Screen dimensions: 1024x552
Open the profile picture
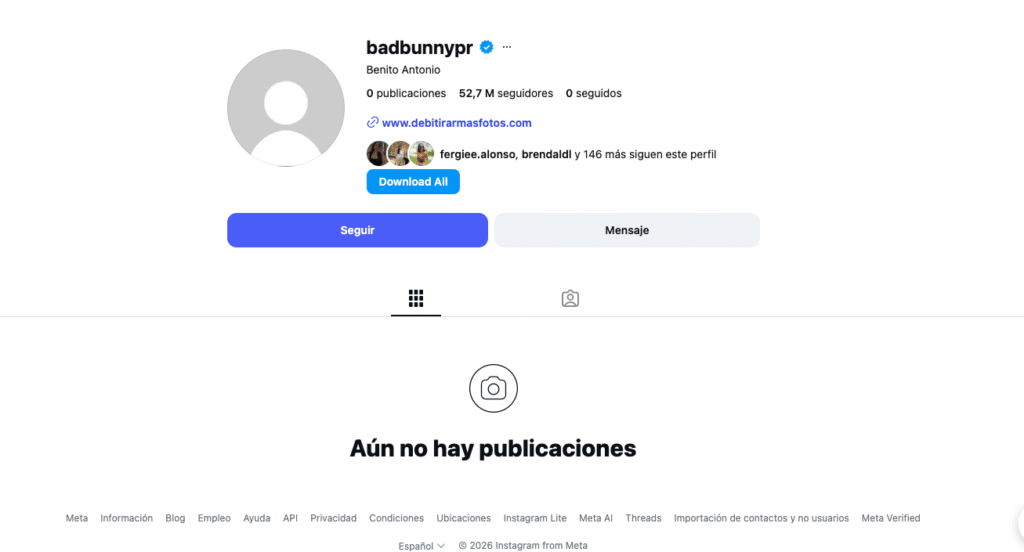coord(286,108)
